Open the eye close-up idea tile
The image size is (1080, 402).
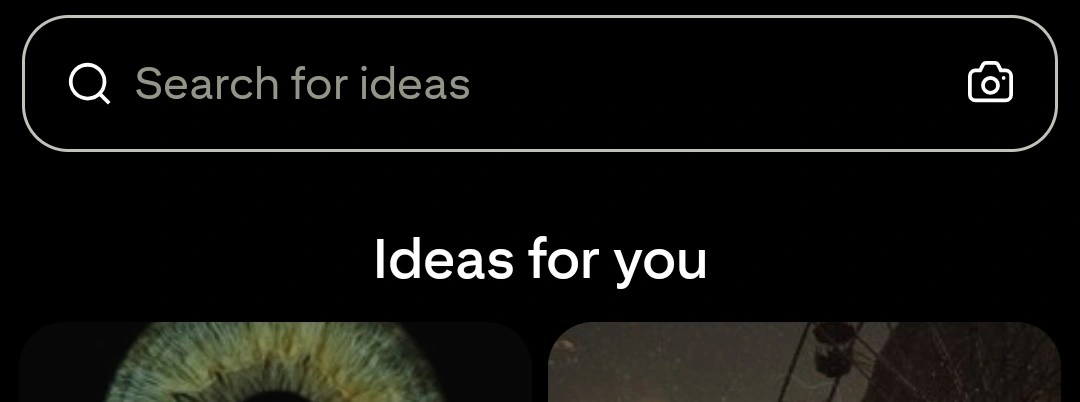click(x=275, y=365)
